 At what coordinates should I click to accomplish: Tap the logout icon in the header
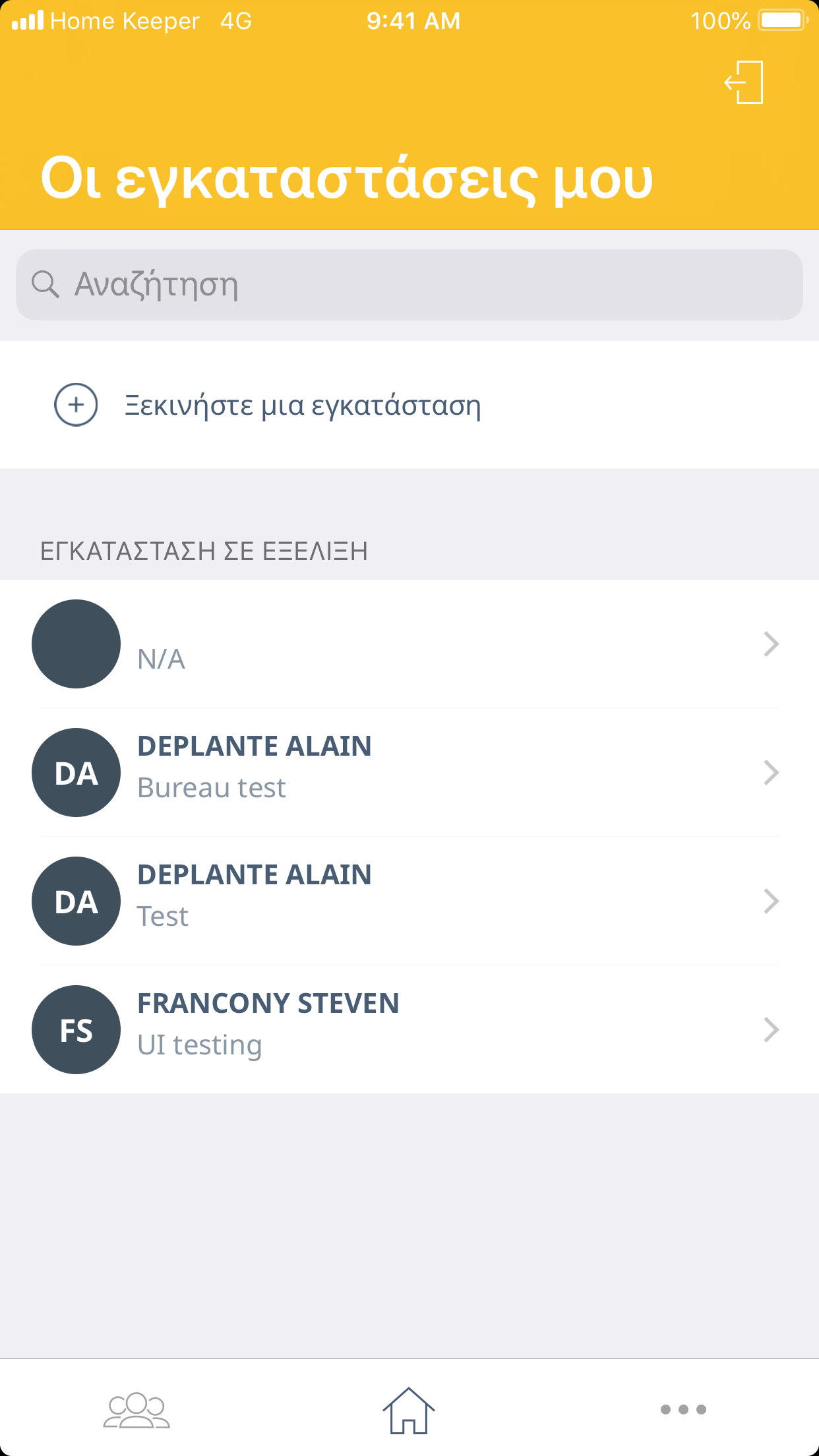744,82
